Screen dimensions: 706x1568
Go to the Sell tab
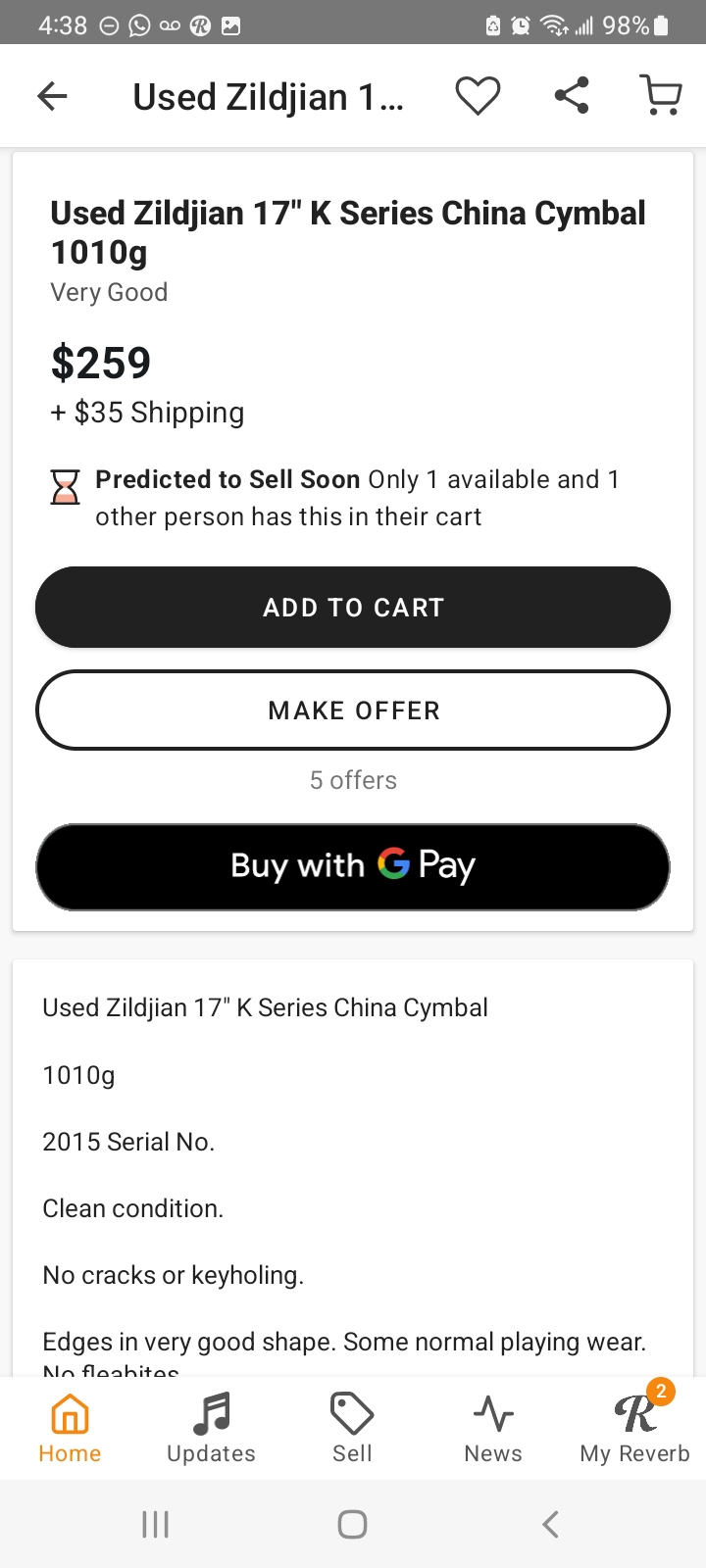coord(352,1429)
